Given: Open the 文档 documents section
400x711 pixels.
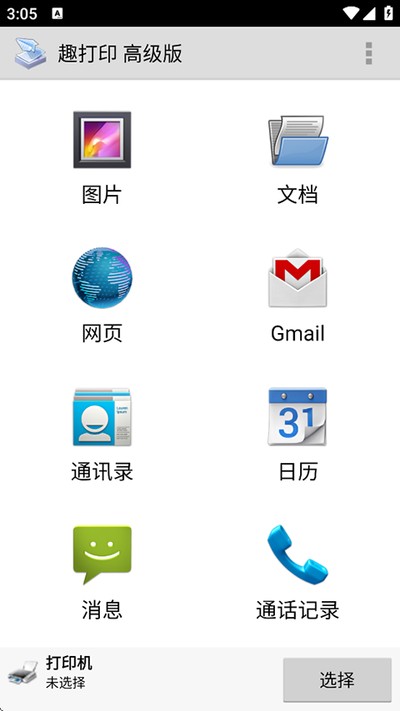Looking at the screenshot, I should click(298, 157).
